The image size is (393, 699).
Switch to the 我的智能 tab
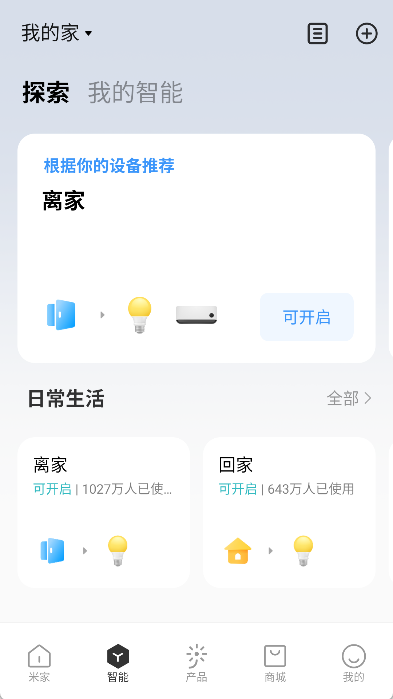tap(135, 93)
